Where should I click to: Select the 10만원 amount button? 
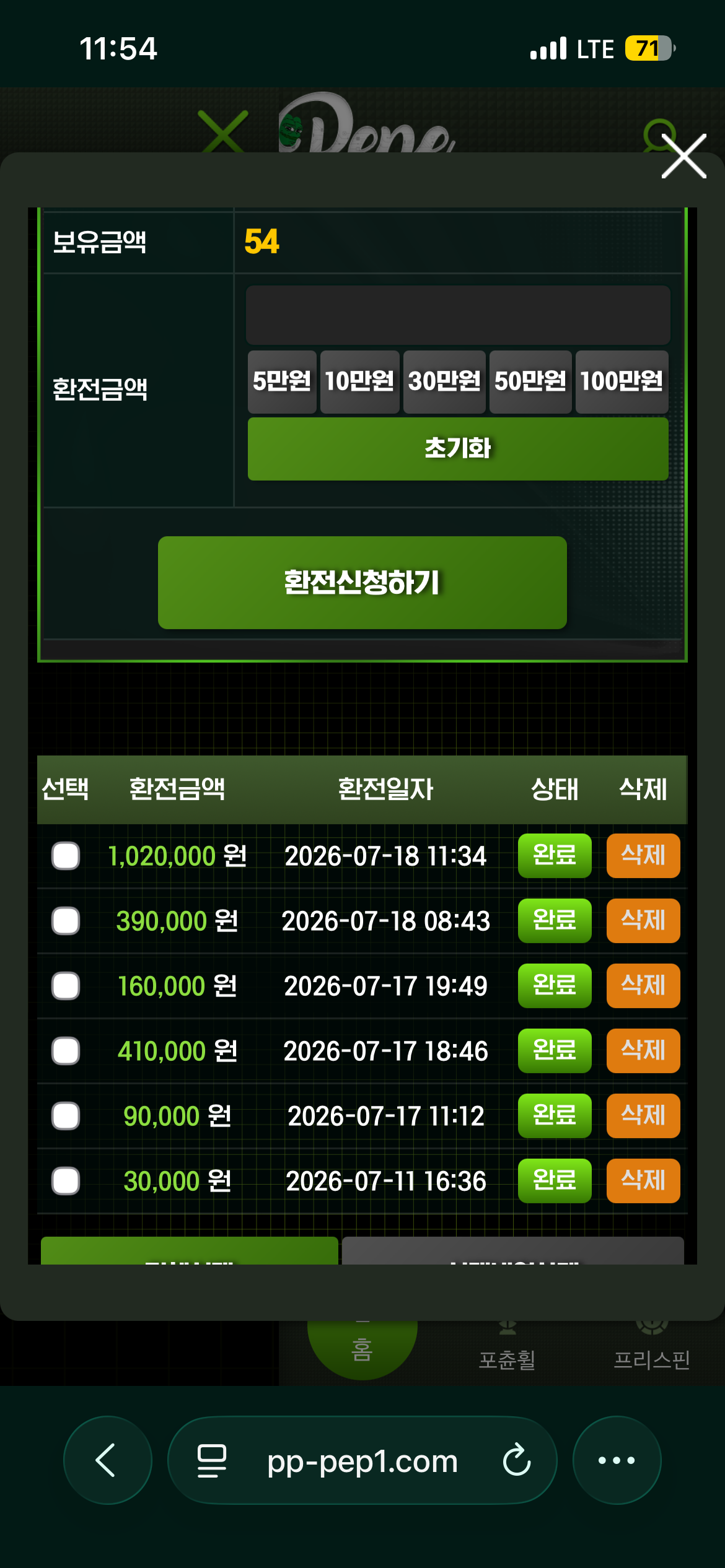click(359, 381)
